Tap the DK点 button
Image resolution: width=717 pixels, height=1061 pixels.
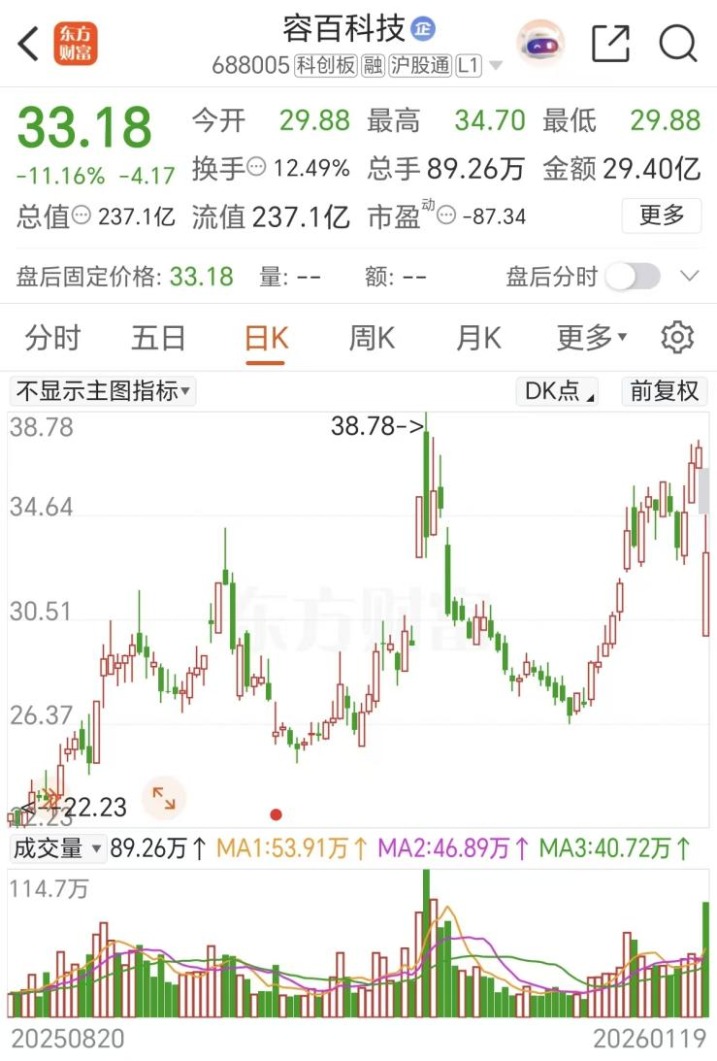click(x=558, y=391)
